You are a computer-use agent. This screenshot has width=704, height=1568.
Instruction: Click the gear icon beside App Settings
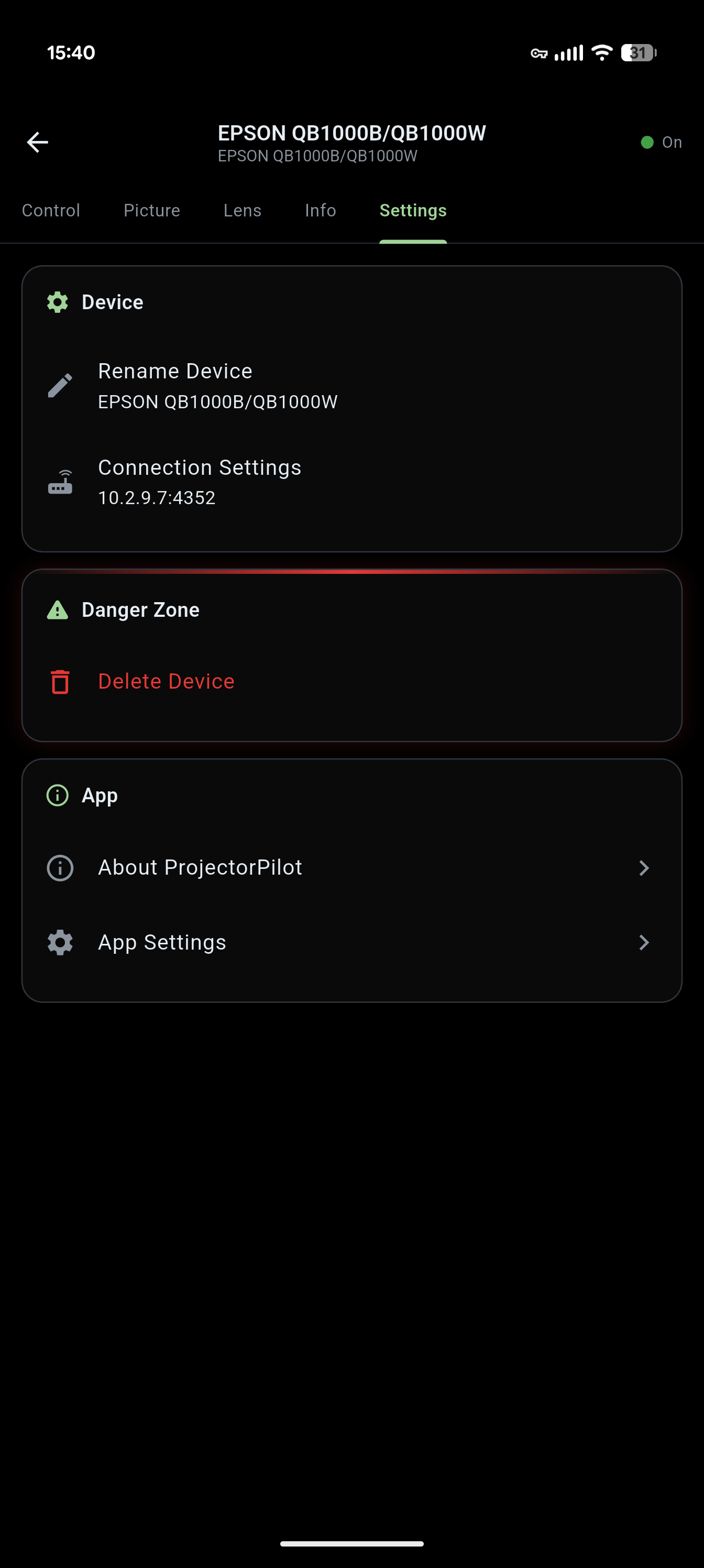tap(59, 942)
